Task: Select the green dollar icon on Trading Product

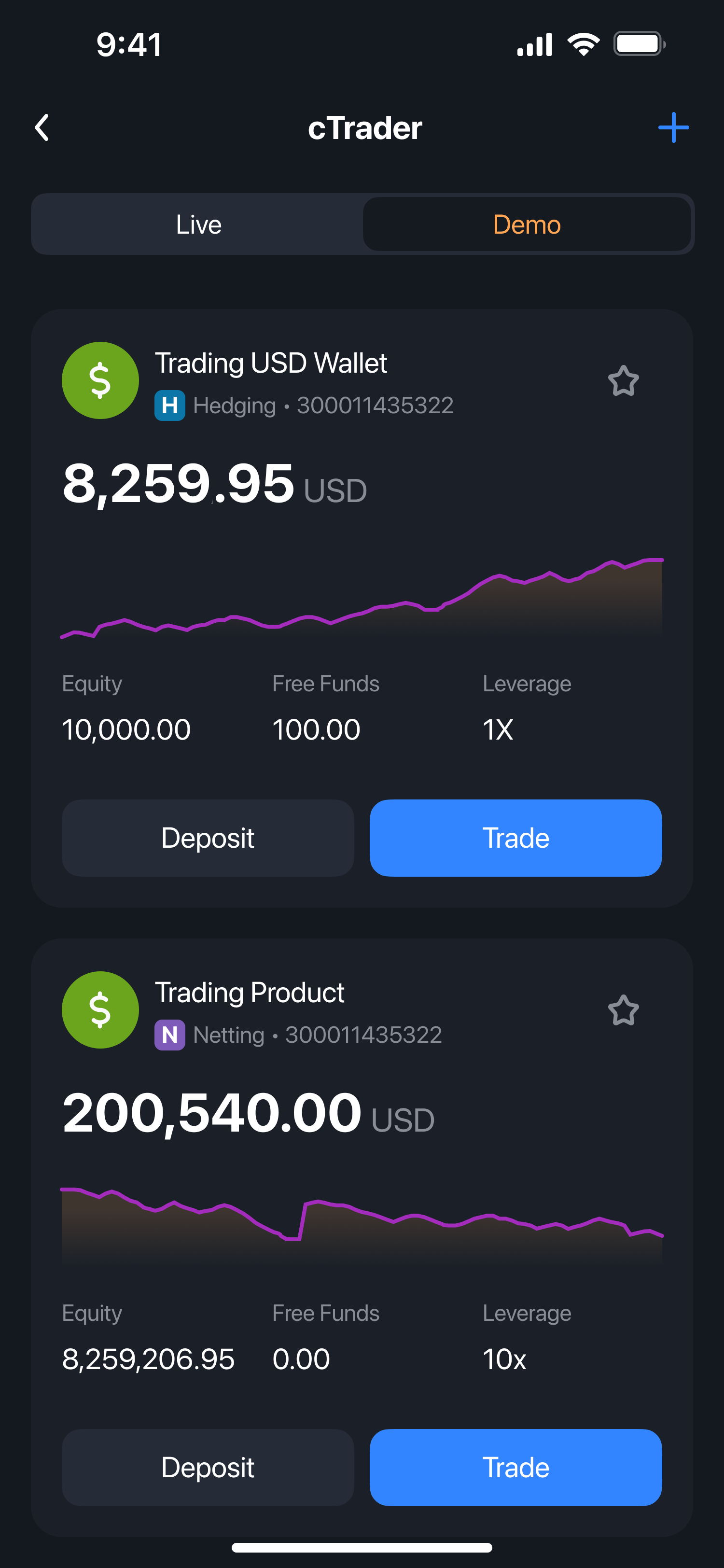Action: 100,1010
